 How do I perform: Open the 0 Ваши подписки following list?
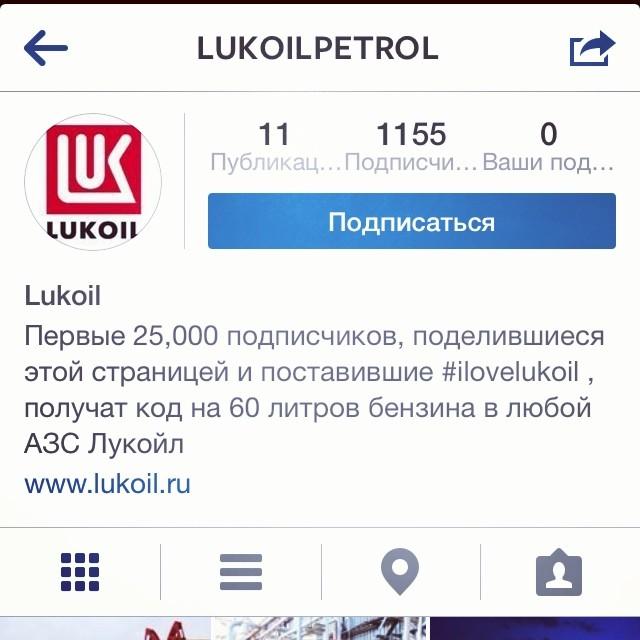click(548, 147)
